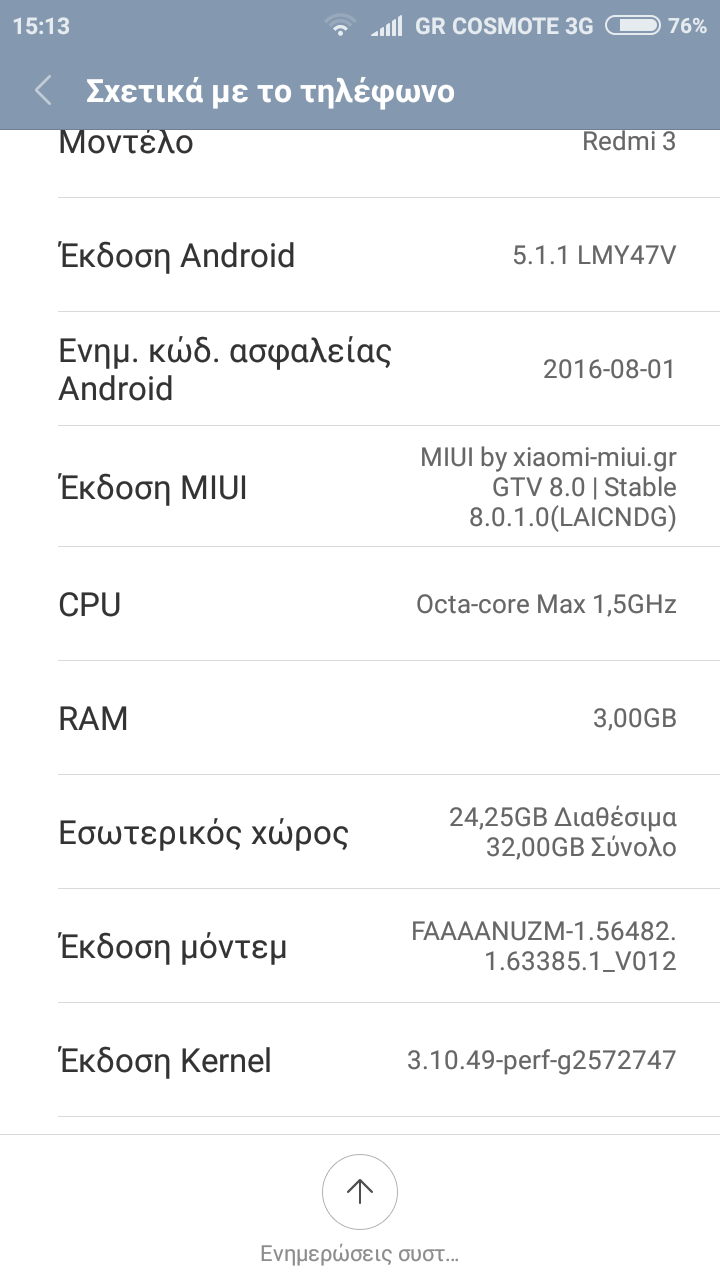Image resolution: width=720 pixels, height=1280 pixels.
Task: Tap the Έκδοση Android row
Action: [x=360, y=255]
